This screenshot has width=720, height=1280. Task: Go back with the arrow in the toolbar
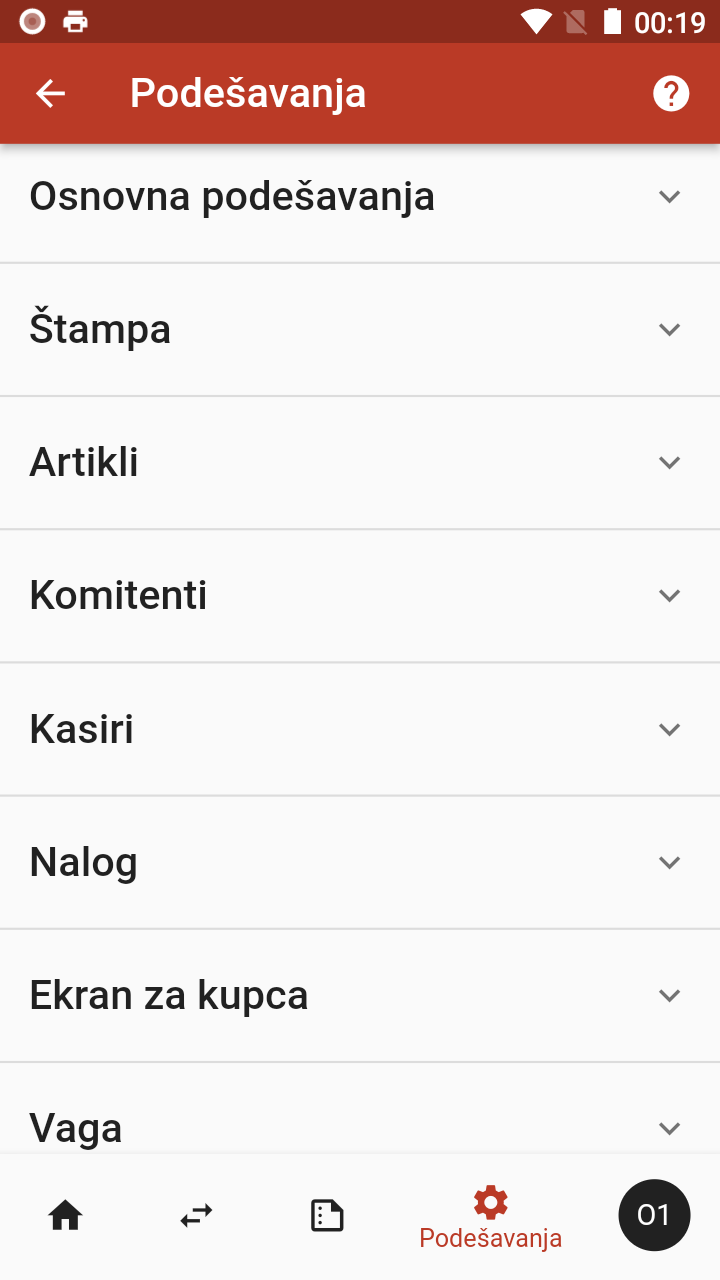point(49,93)
